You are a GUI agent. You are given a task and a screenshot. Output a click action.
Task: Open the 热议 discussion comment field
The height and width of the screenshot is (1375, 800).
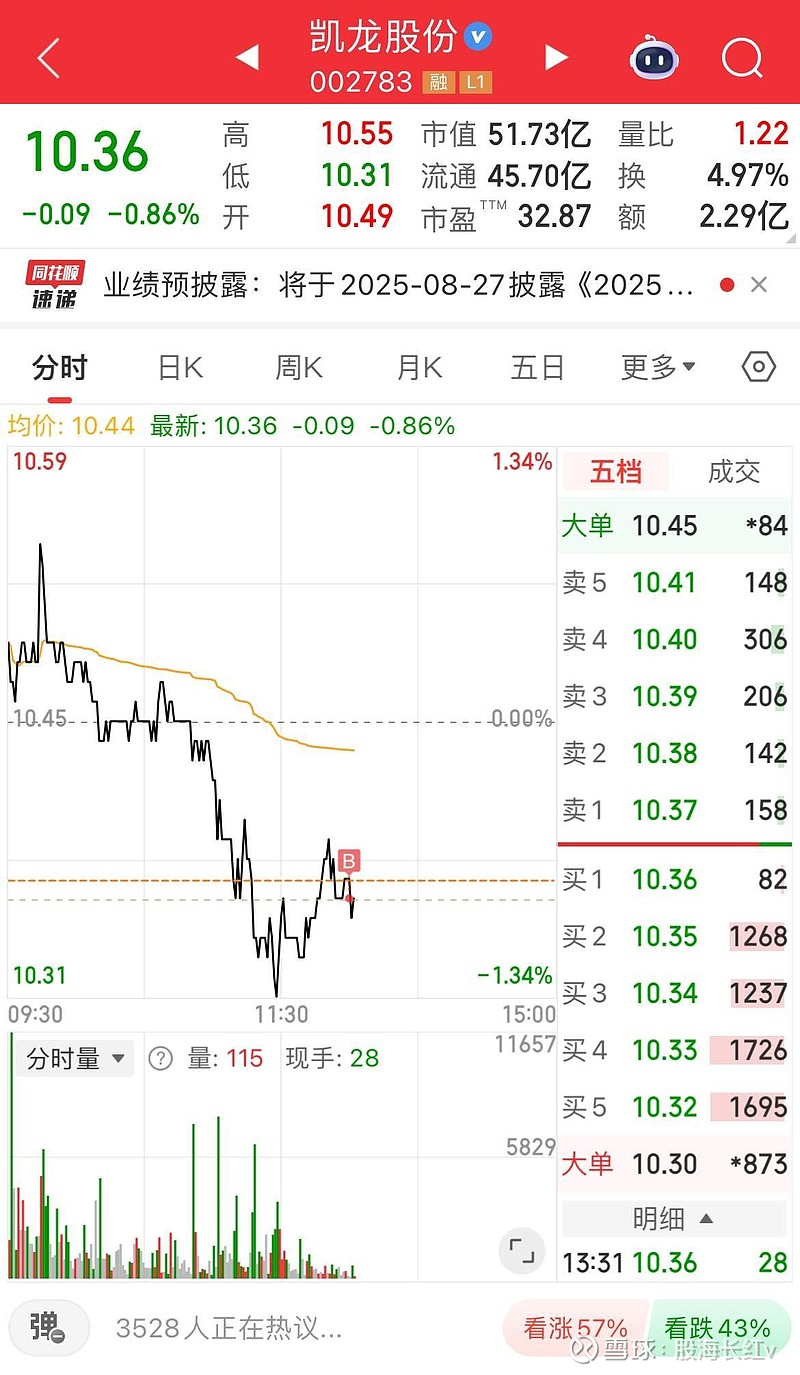coord(230,1328)
